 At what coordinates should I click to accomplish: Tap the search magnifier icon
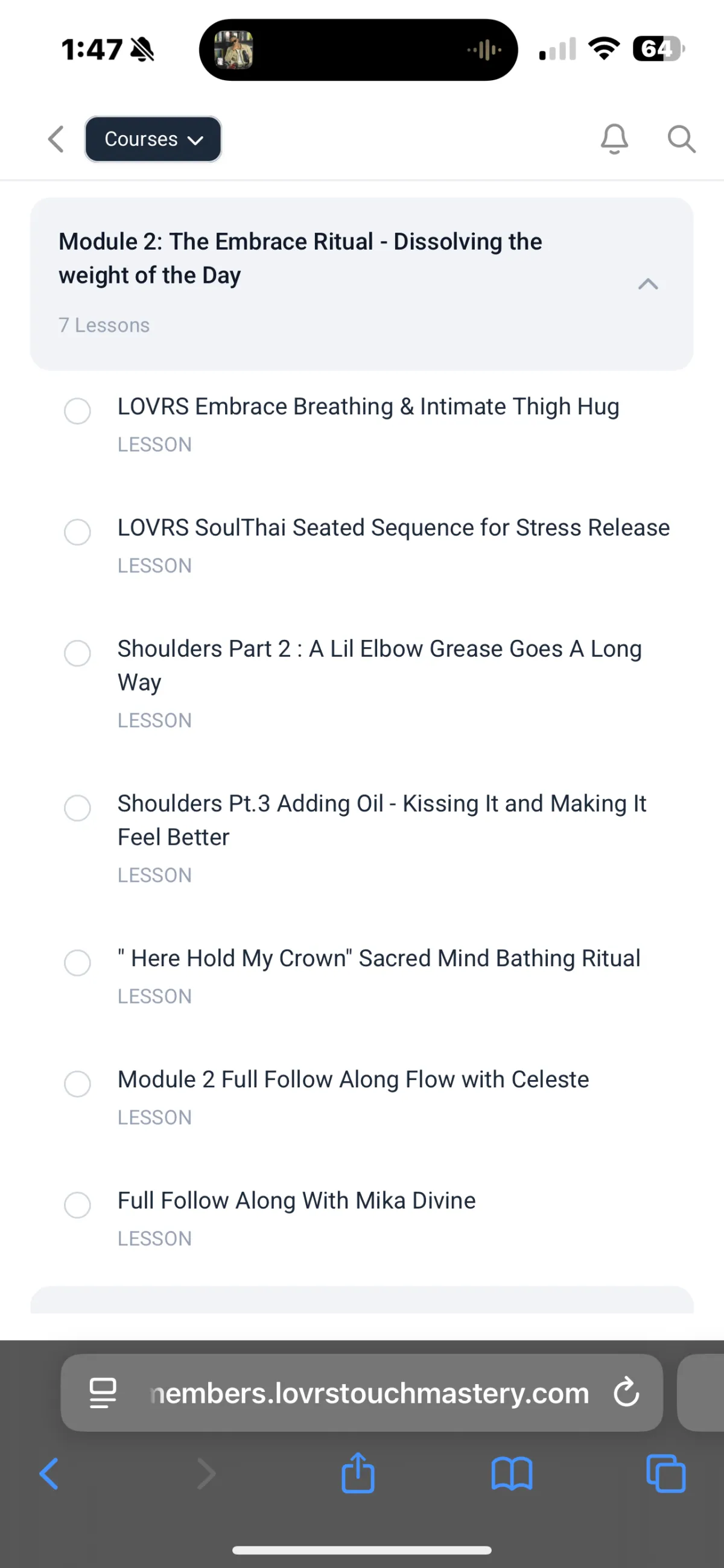point(681,139)
